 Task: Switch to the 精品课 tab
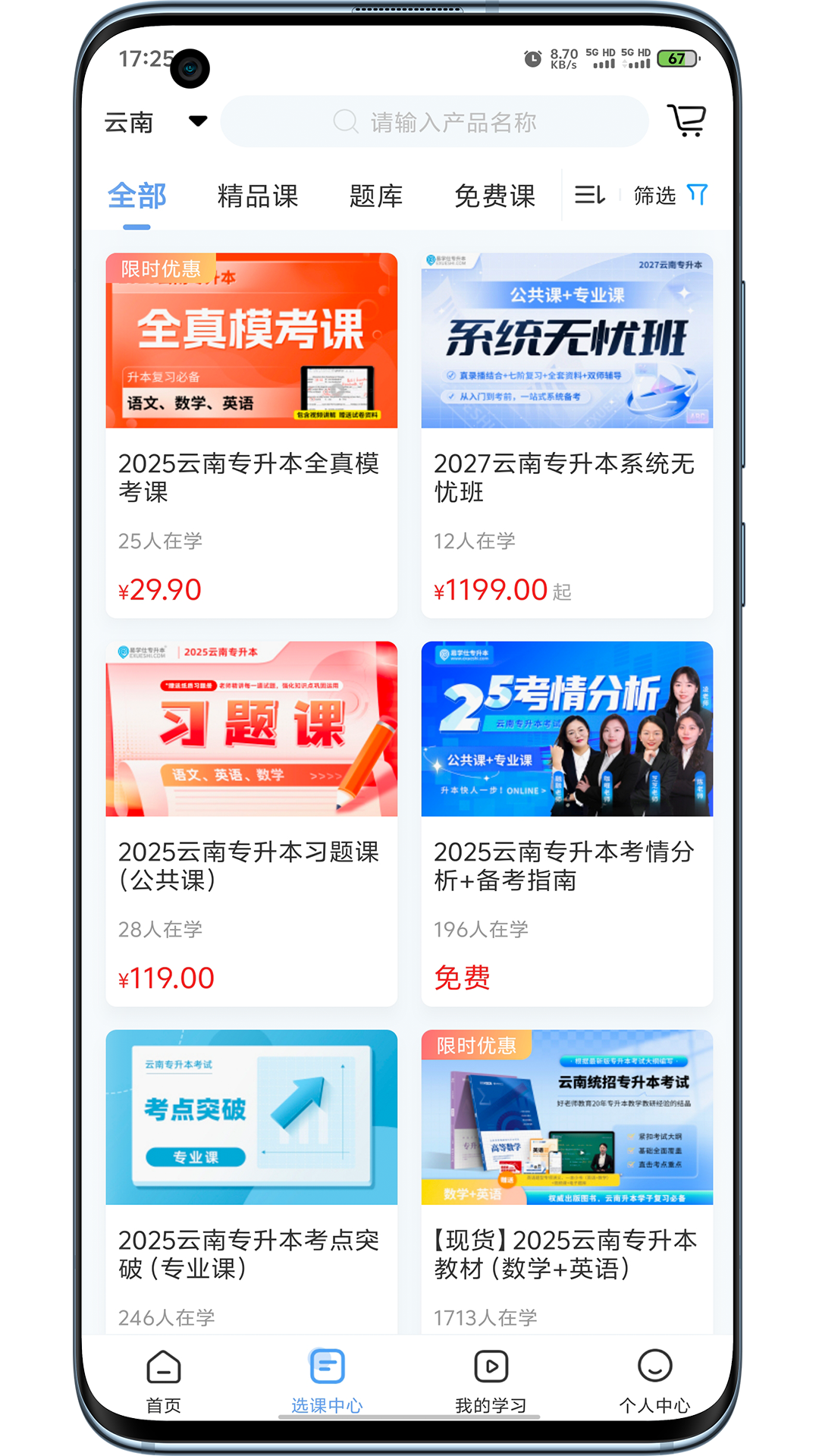point(258,196)
